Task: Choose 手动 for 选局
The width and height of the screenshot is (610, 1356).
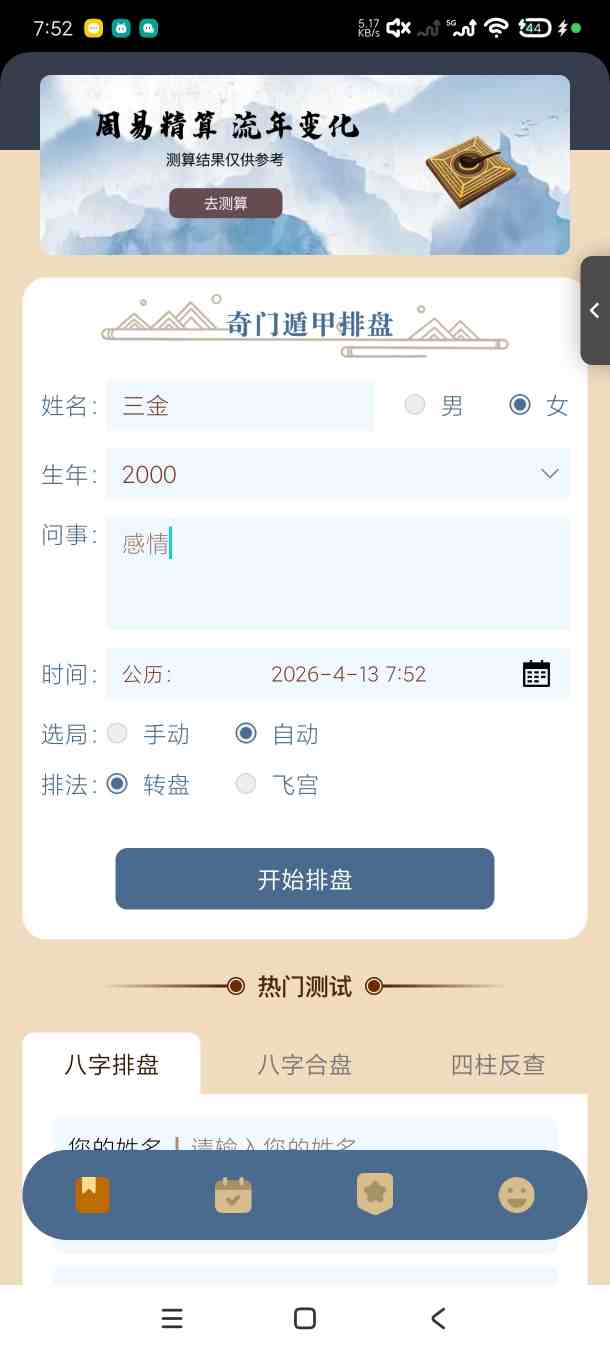Action: [118, 734]
